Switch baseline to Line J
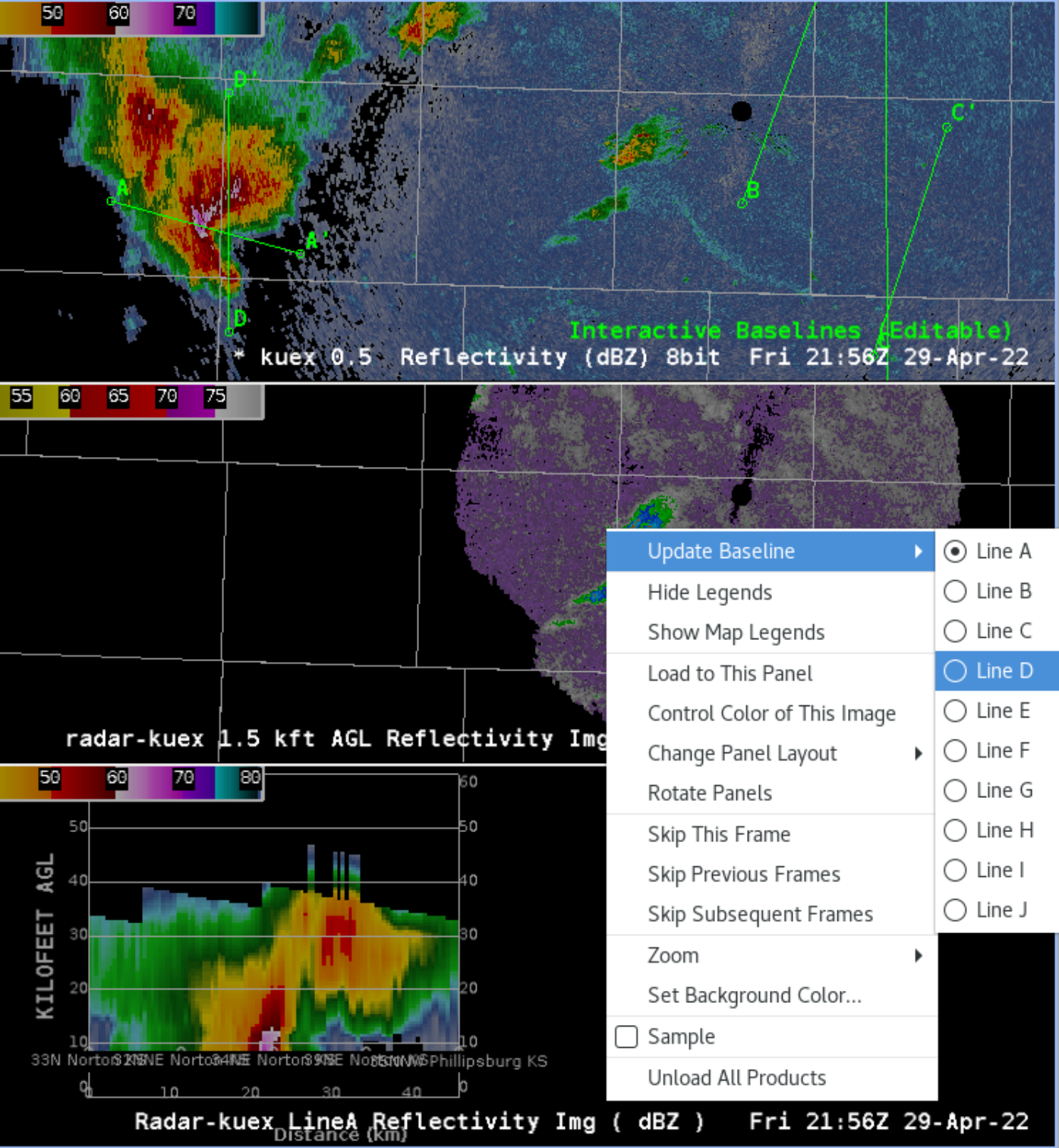Screen dimensions: 1059x1148 [956, 910]
